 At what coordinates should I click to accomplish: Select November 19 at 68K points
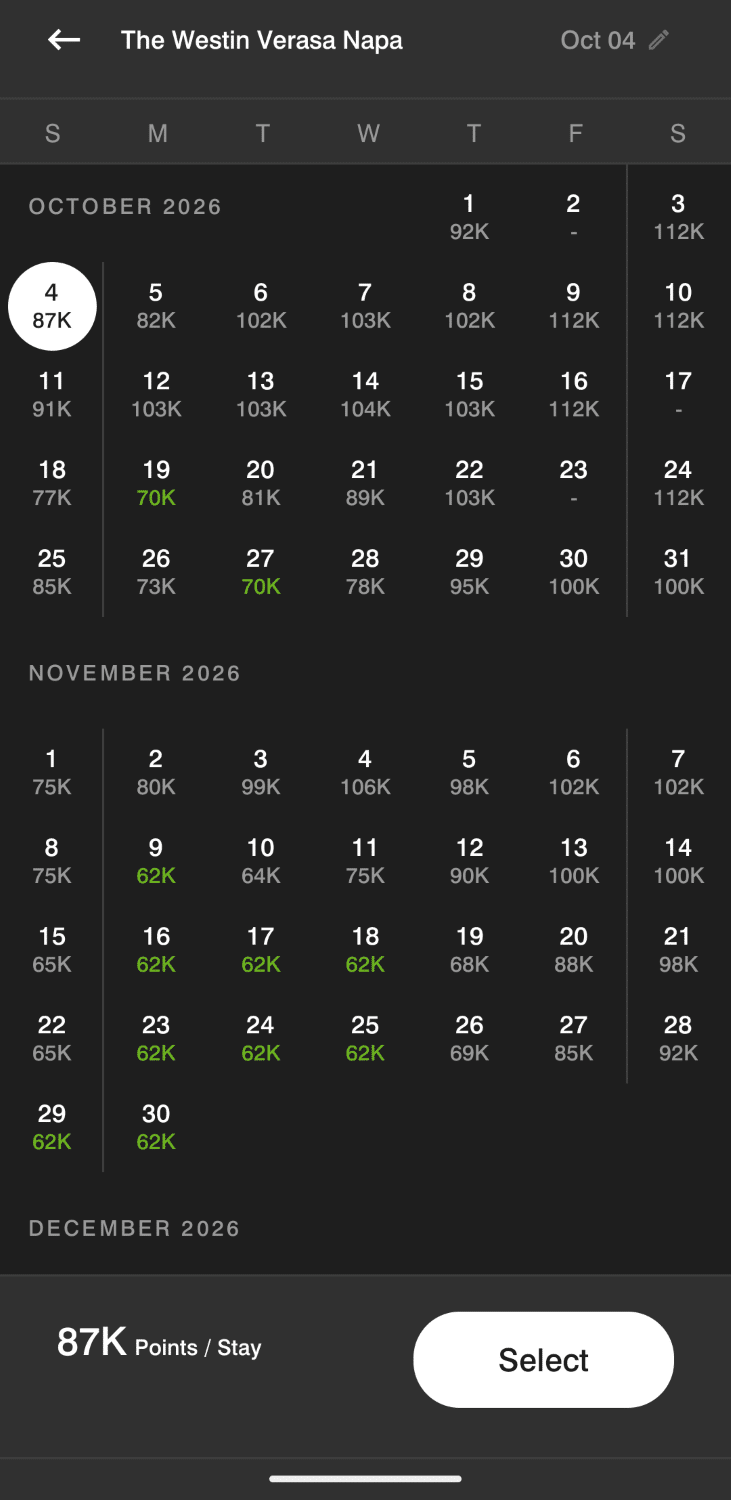click(x=469, y=950)
